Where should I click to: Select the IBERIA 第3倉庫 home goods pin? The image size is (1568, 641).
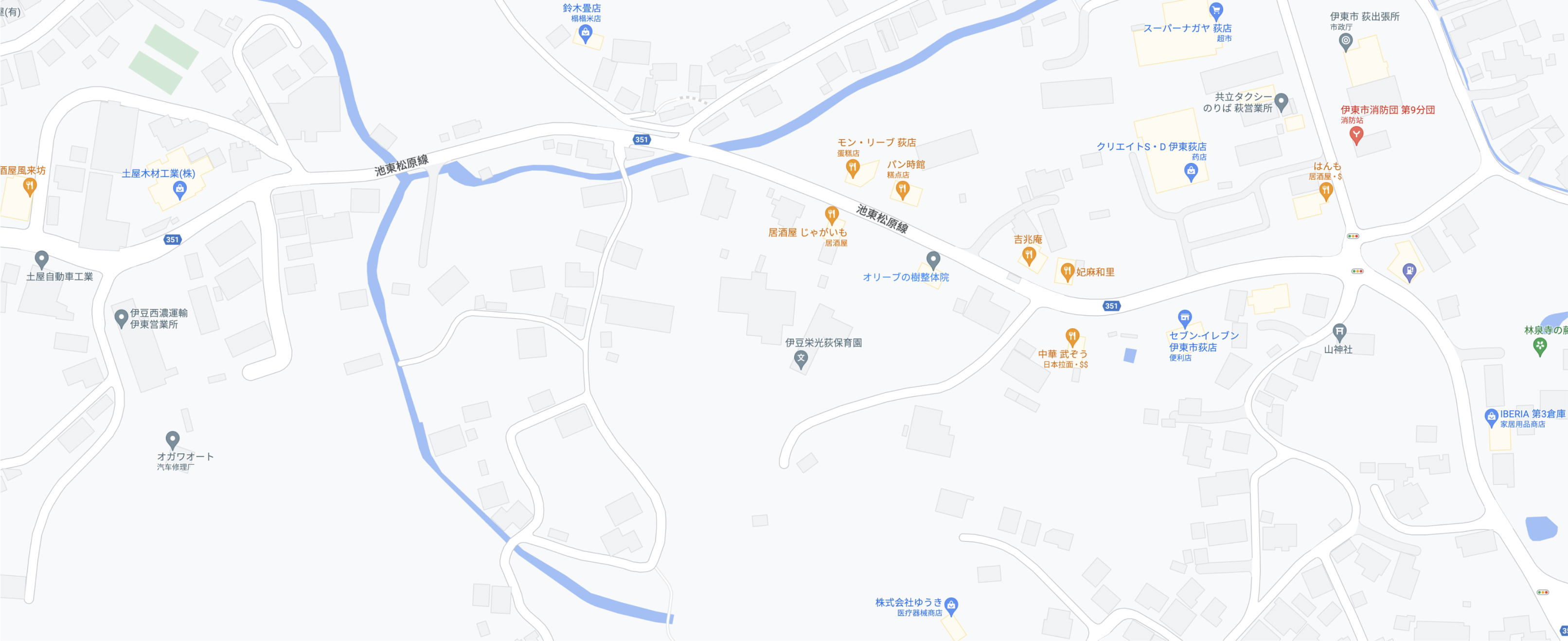tap(1491, 418)
